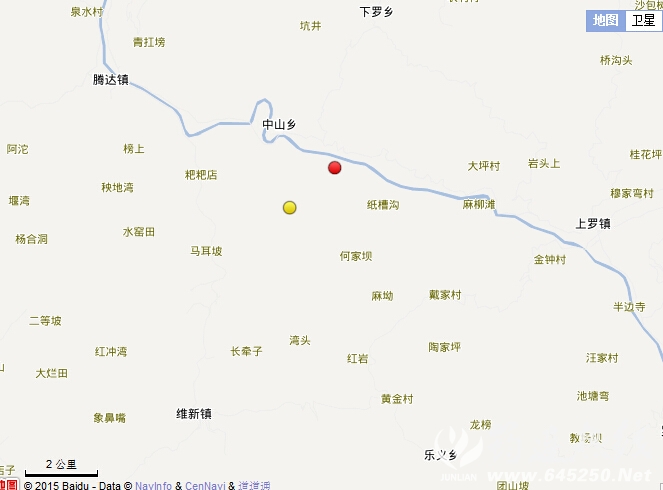Image resolution: width=663 pixels, height=490 pixels.
Task: Switch to the 地图 map view
Action: pos(606,20)
